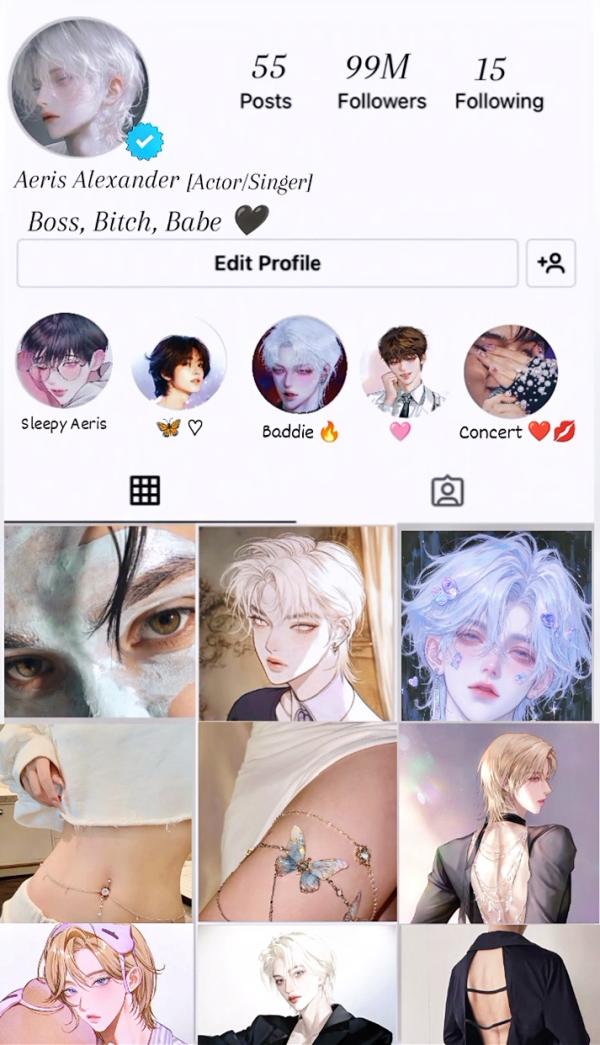View the 99M Followers list
This screenshot has height=1045, width=600.
coord(380,82)
